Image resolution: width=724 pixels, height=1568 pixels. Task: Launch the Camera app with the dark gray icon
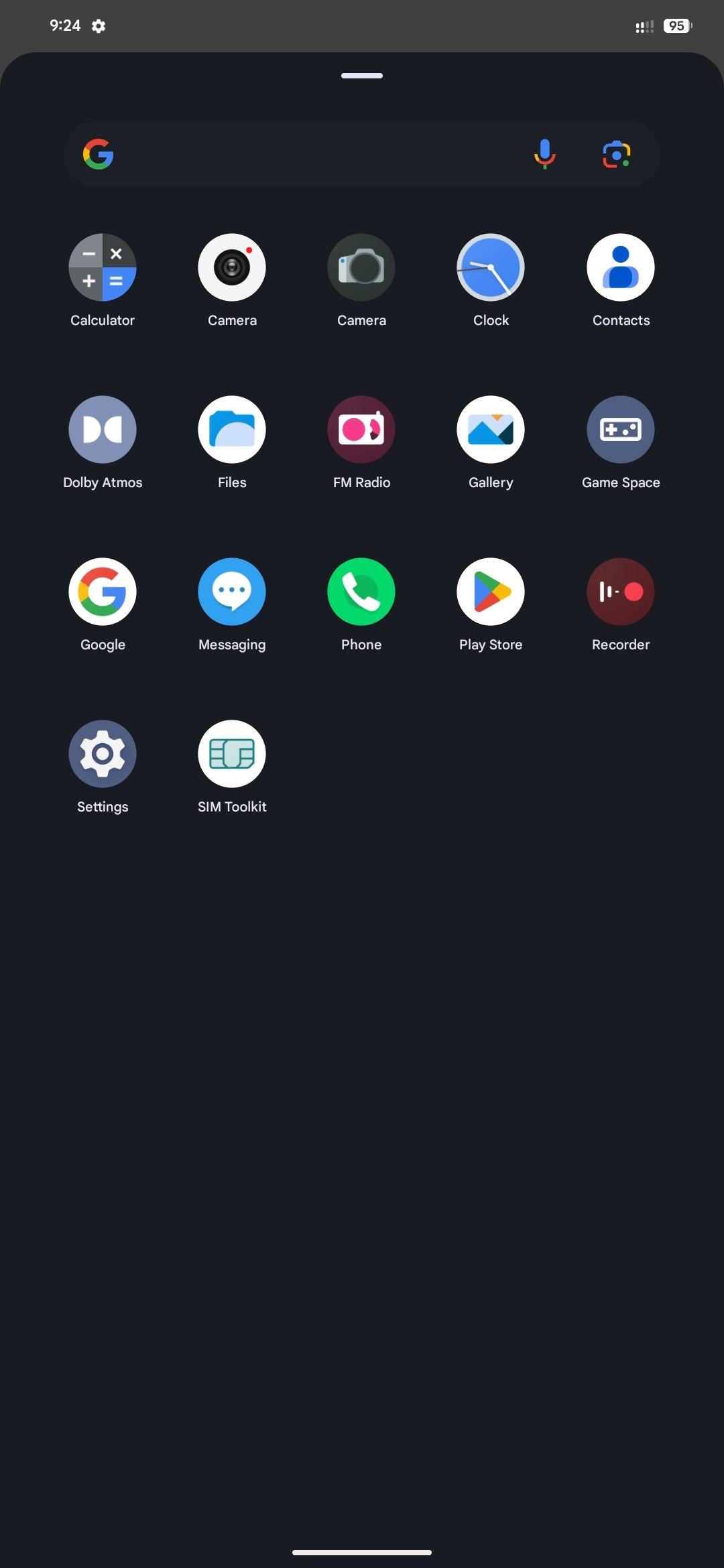(x=361, y=267)
